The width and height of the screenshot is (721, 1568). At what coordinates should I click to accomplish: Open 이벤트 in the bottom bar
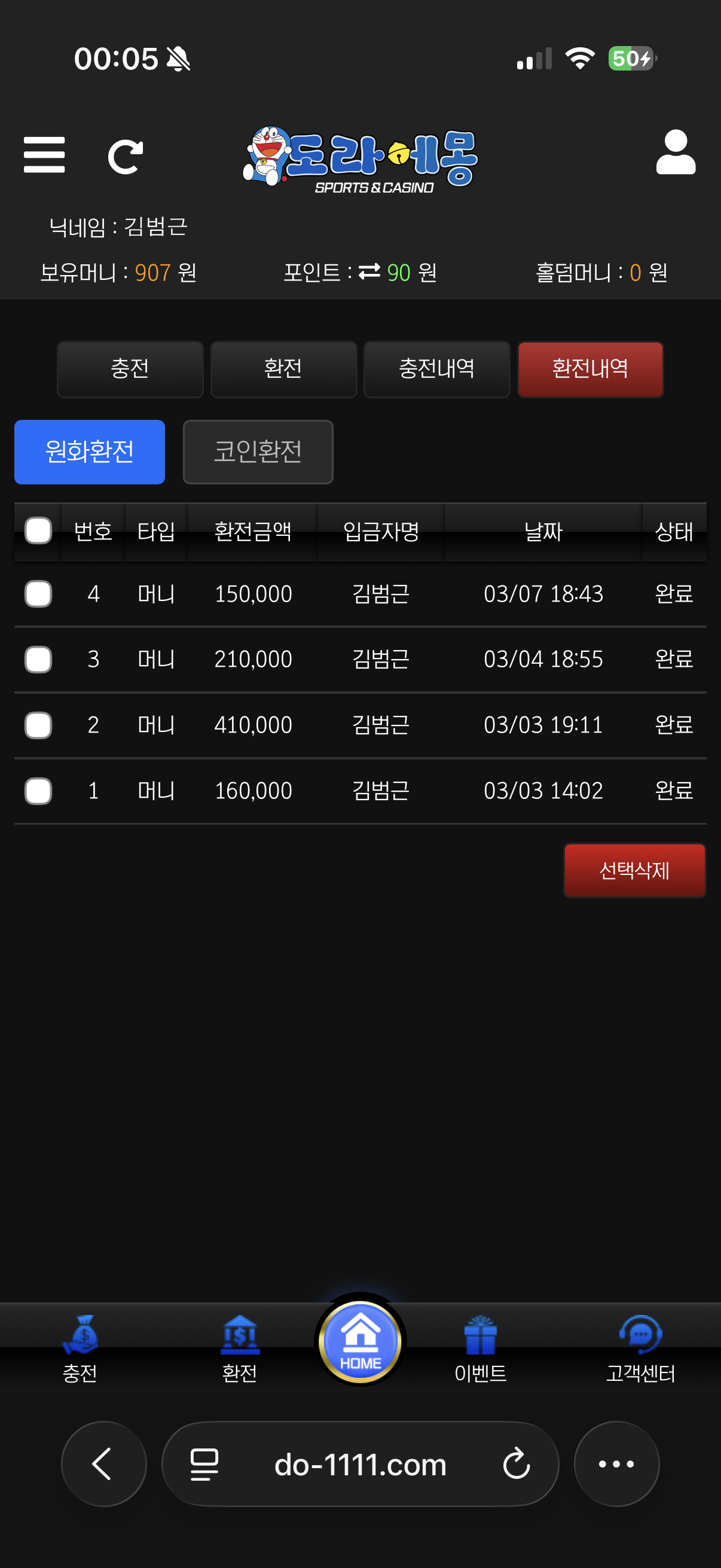pyautogui.click(x=480, y=1349)
